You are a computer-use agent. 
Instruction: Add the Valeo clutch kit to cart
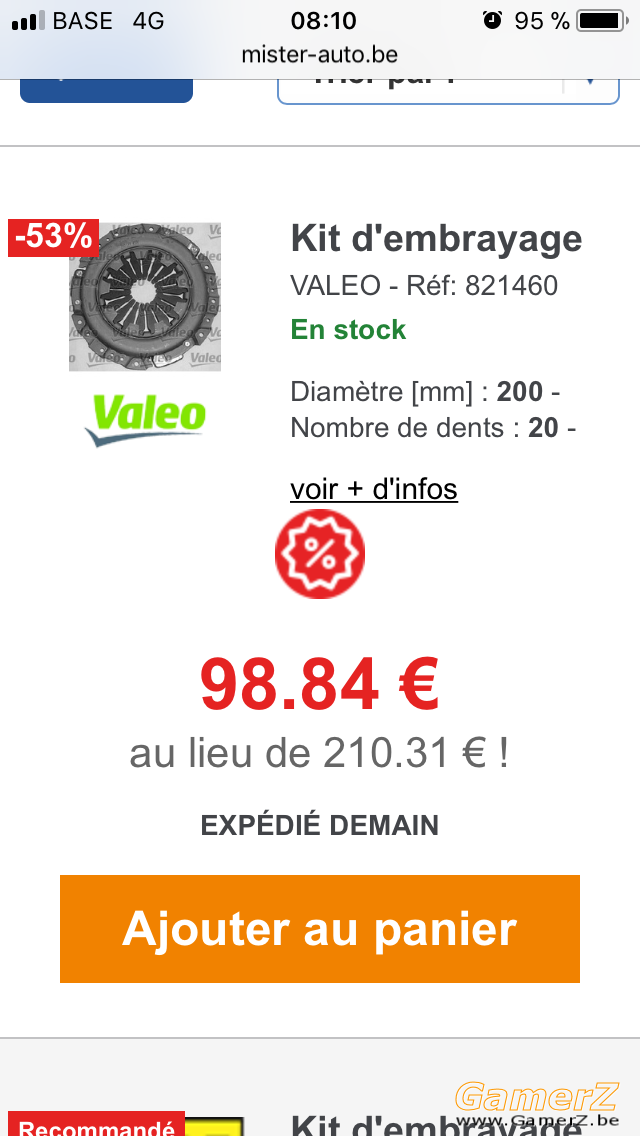coord(320,928)
